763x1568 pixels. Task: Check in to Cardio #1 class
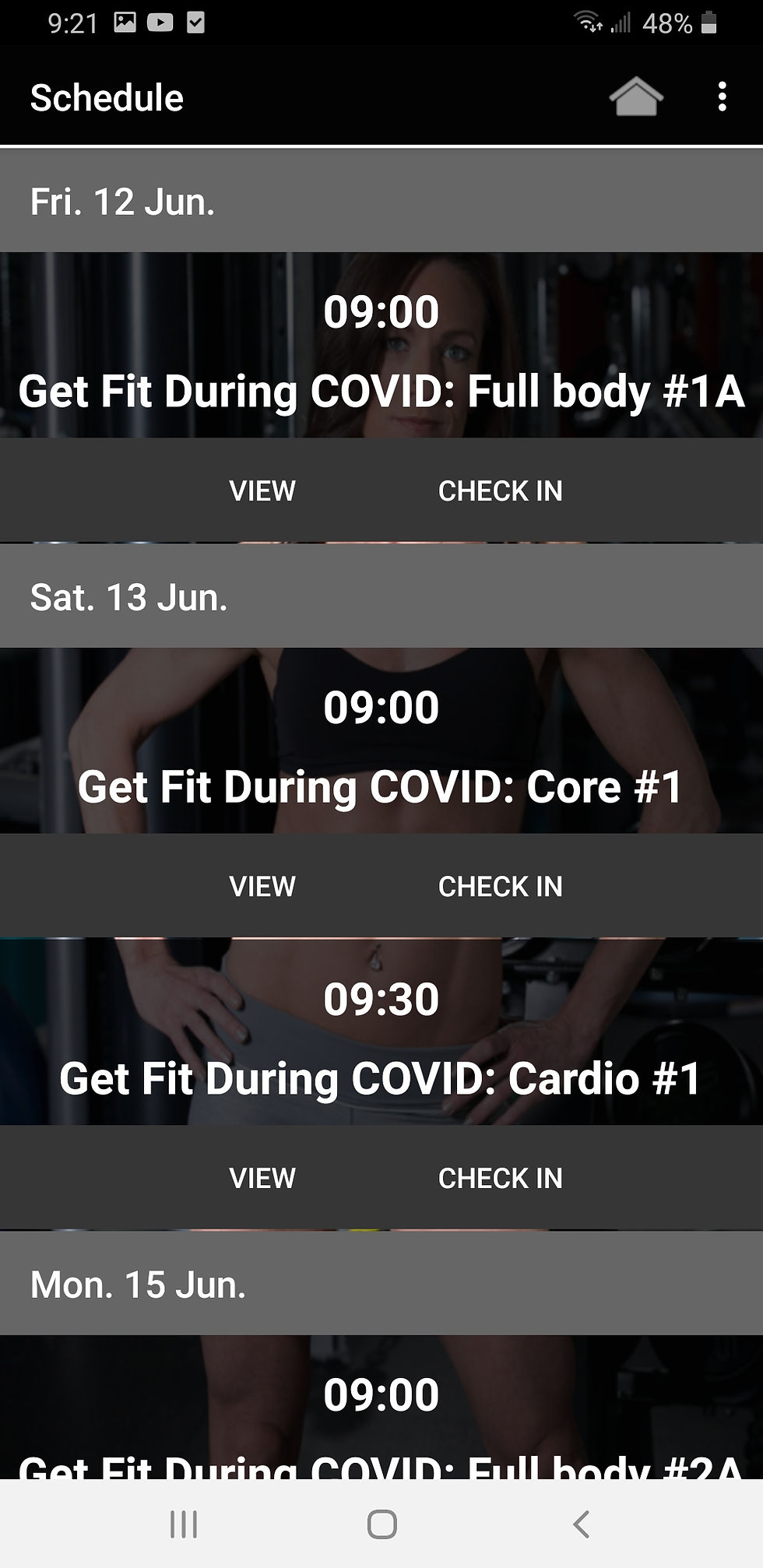coord(500,1178)
